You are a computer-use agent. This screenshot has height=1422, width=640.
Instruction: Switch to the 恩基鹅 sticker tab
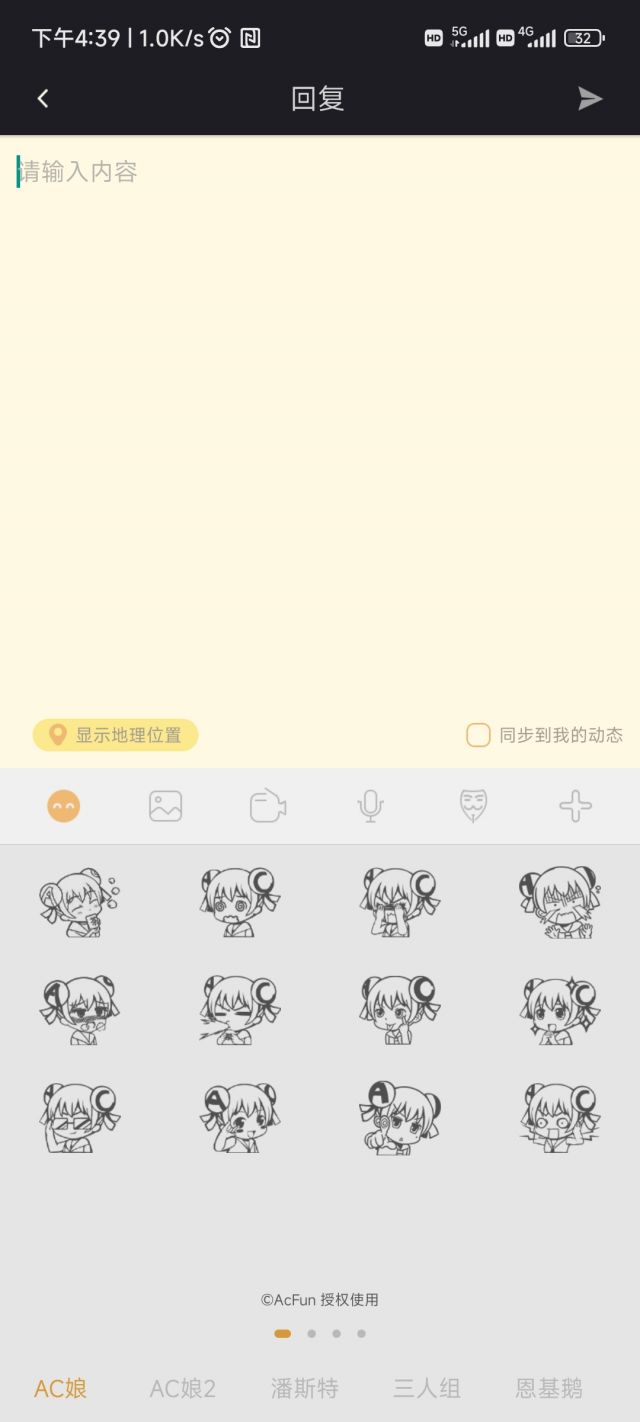[549, 1388]
